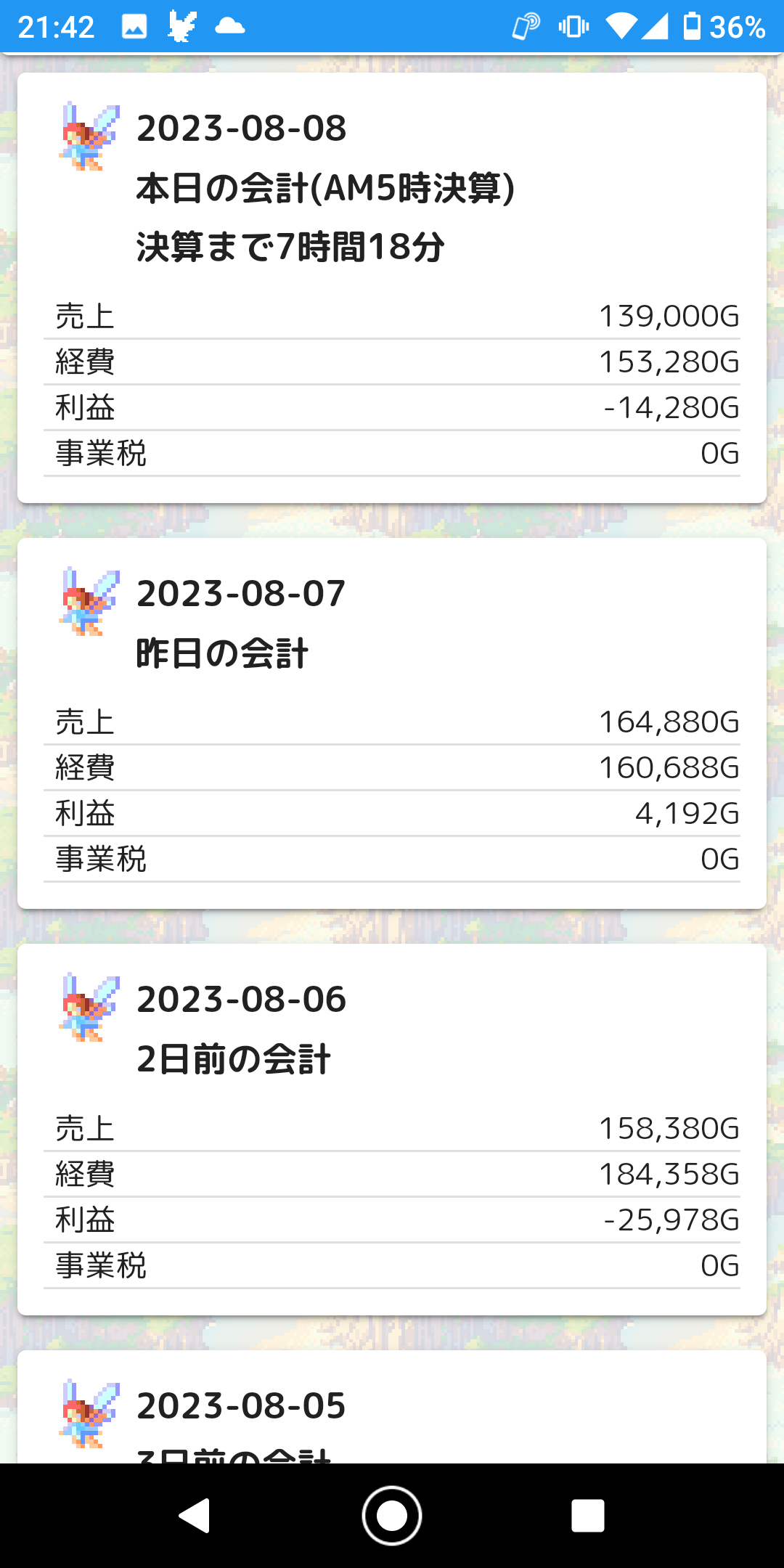Viewport: 784px width, 1568px height.
Task: Go to the home screen
Action: pos(392,1516)
